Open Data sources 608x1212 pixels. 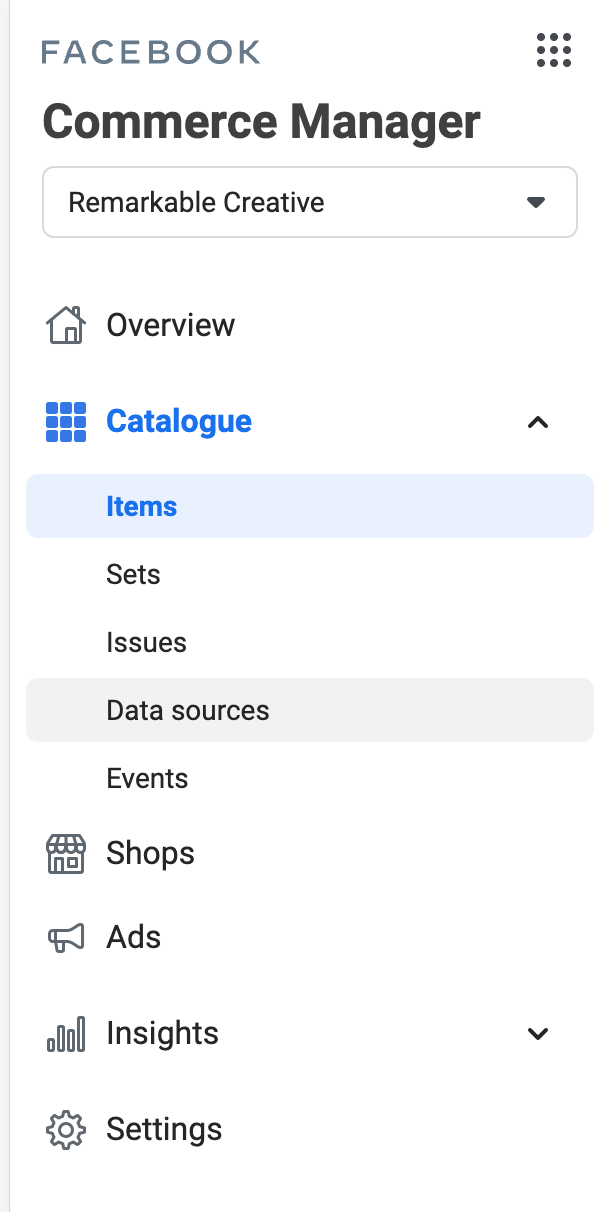click(x=310, y=710)
